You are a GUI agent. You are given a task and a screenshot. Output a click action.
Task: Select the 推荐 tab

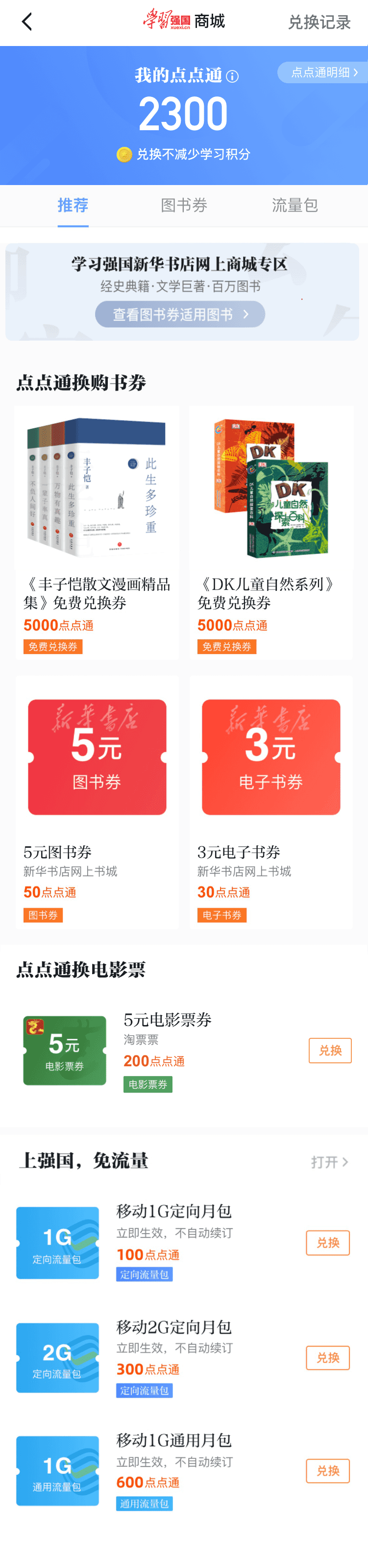(73, 206)
